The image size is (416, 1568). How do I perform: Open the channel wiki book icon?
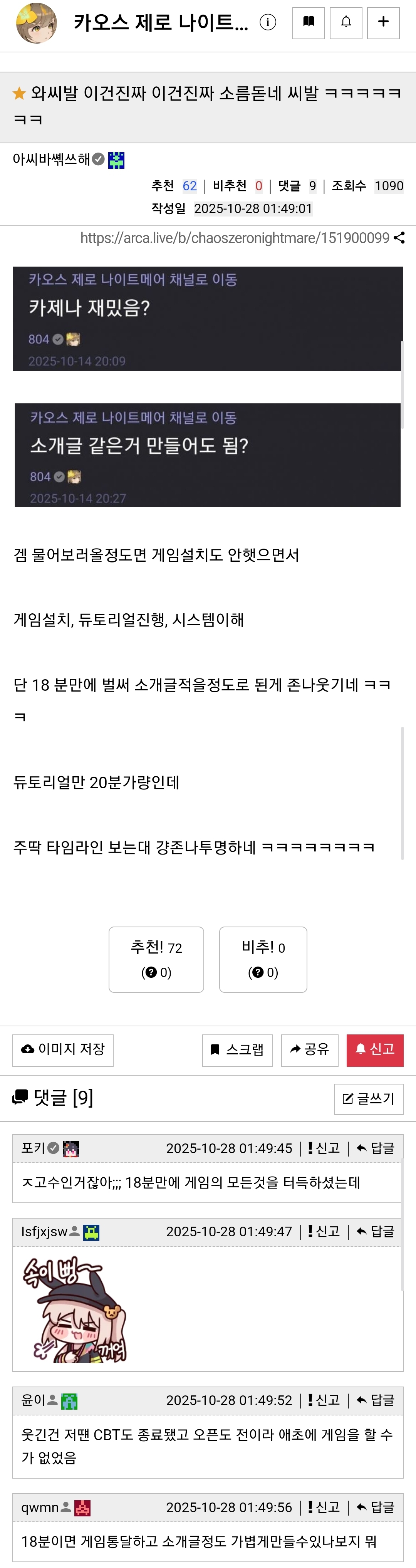pos(309,22)
